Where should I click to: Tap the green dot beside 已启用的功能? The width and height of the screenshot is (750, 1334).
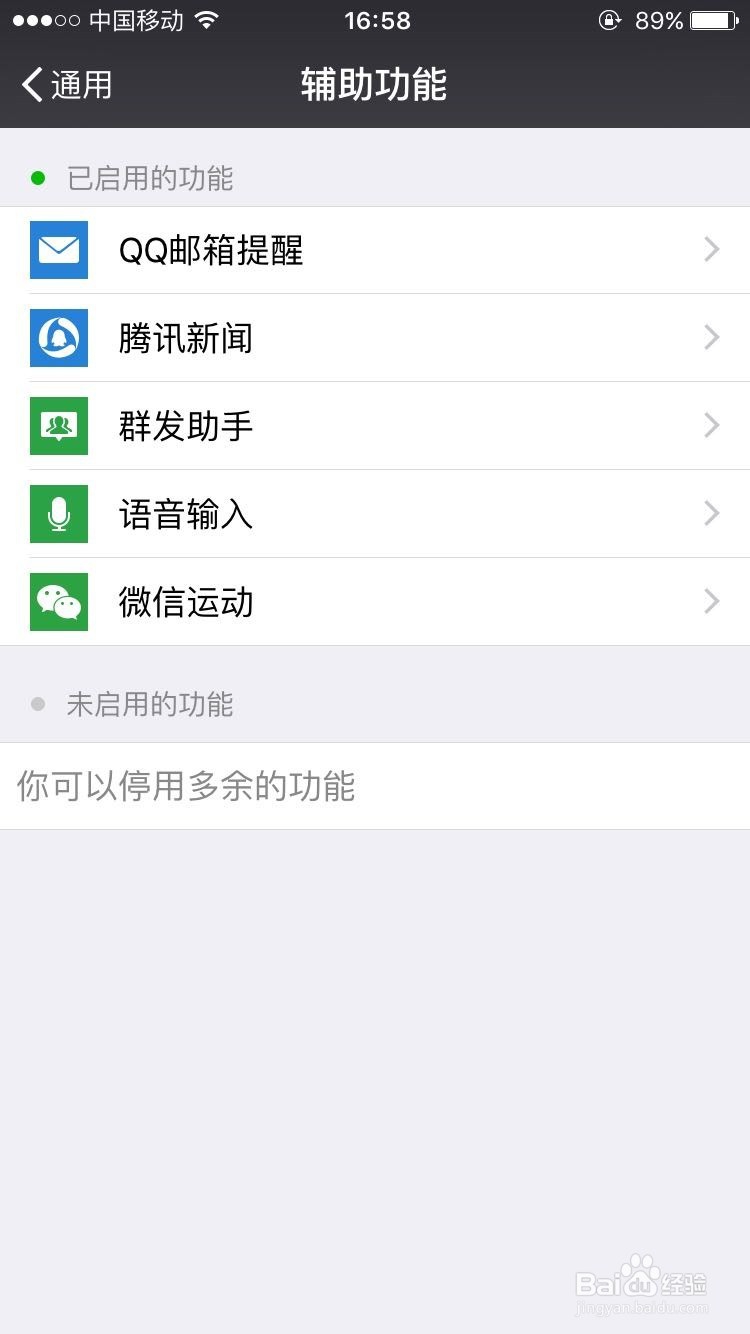39,178
